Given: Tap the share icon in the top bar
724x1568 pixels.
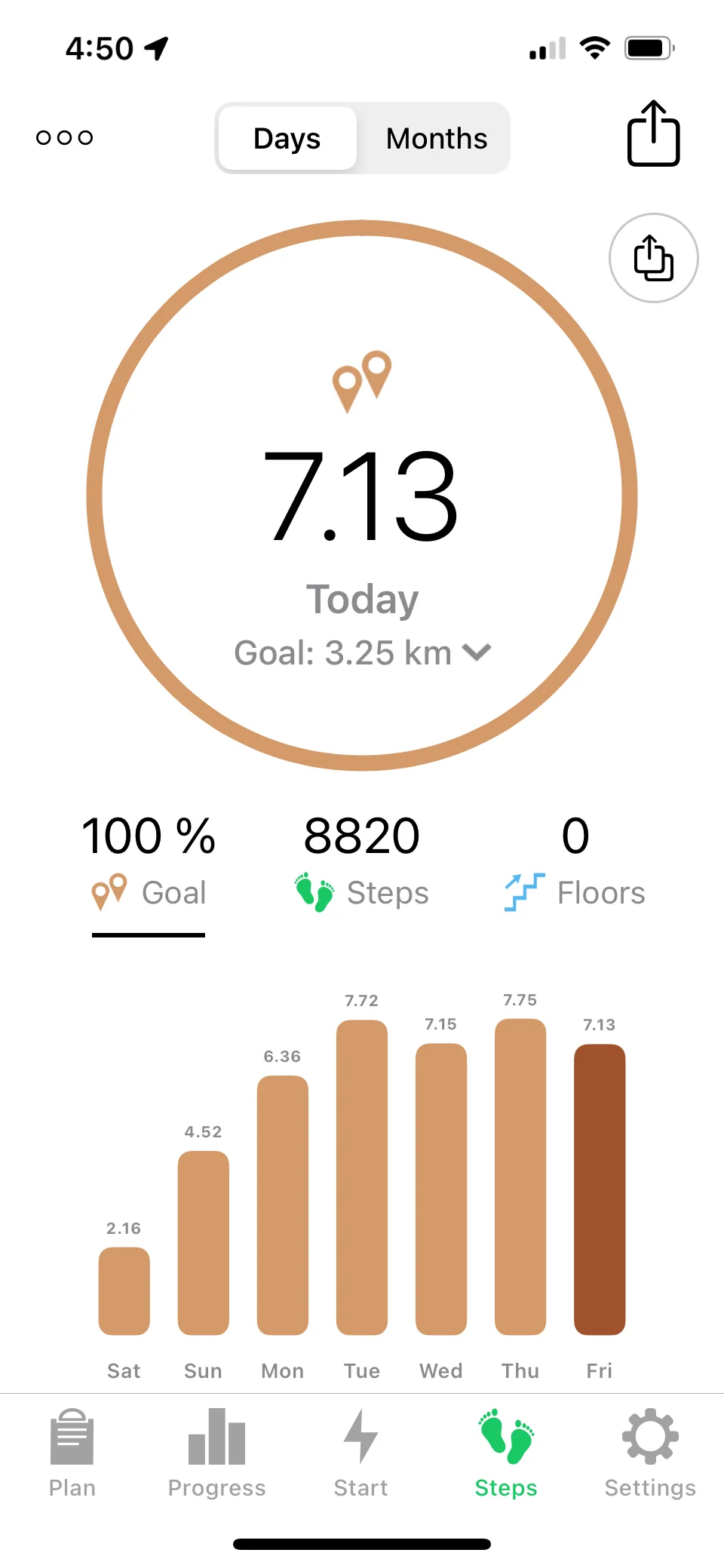Looking at the screenshot, I should tap(653, 134).
